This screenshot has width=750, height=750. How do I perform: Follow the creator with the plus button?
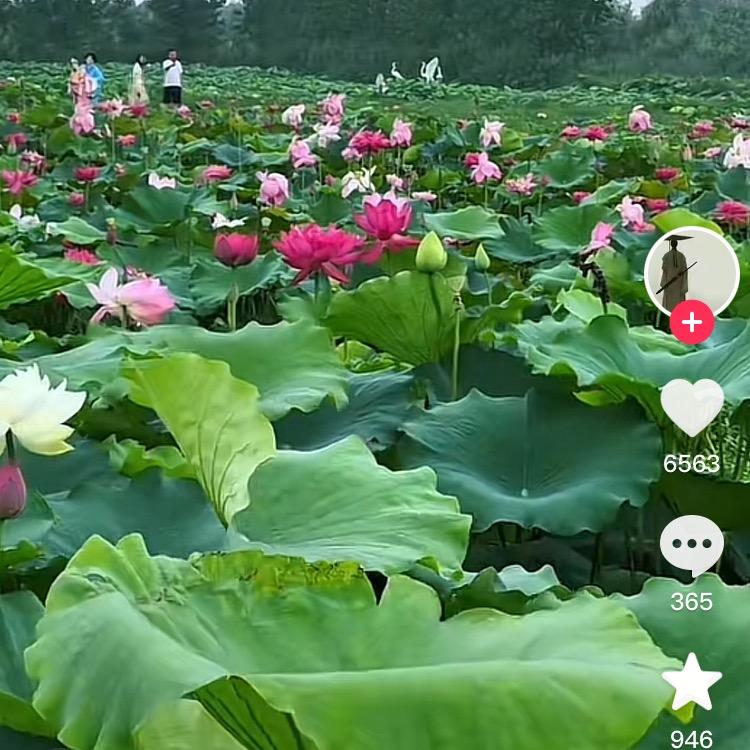pos(692,322)
